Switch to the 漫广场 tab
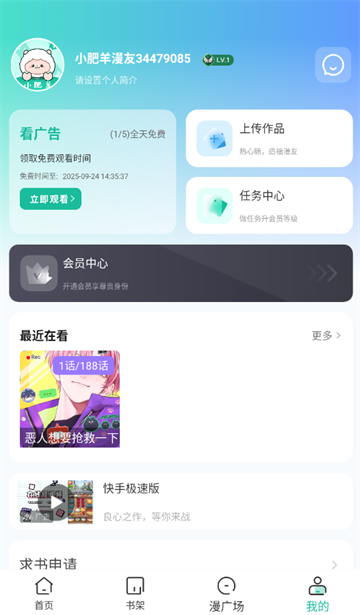Viewport: 360px width, 615px height. [x=226, y=594]
